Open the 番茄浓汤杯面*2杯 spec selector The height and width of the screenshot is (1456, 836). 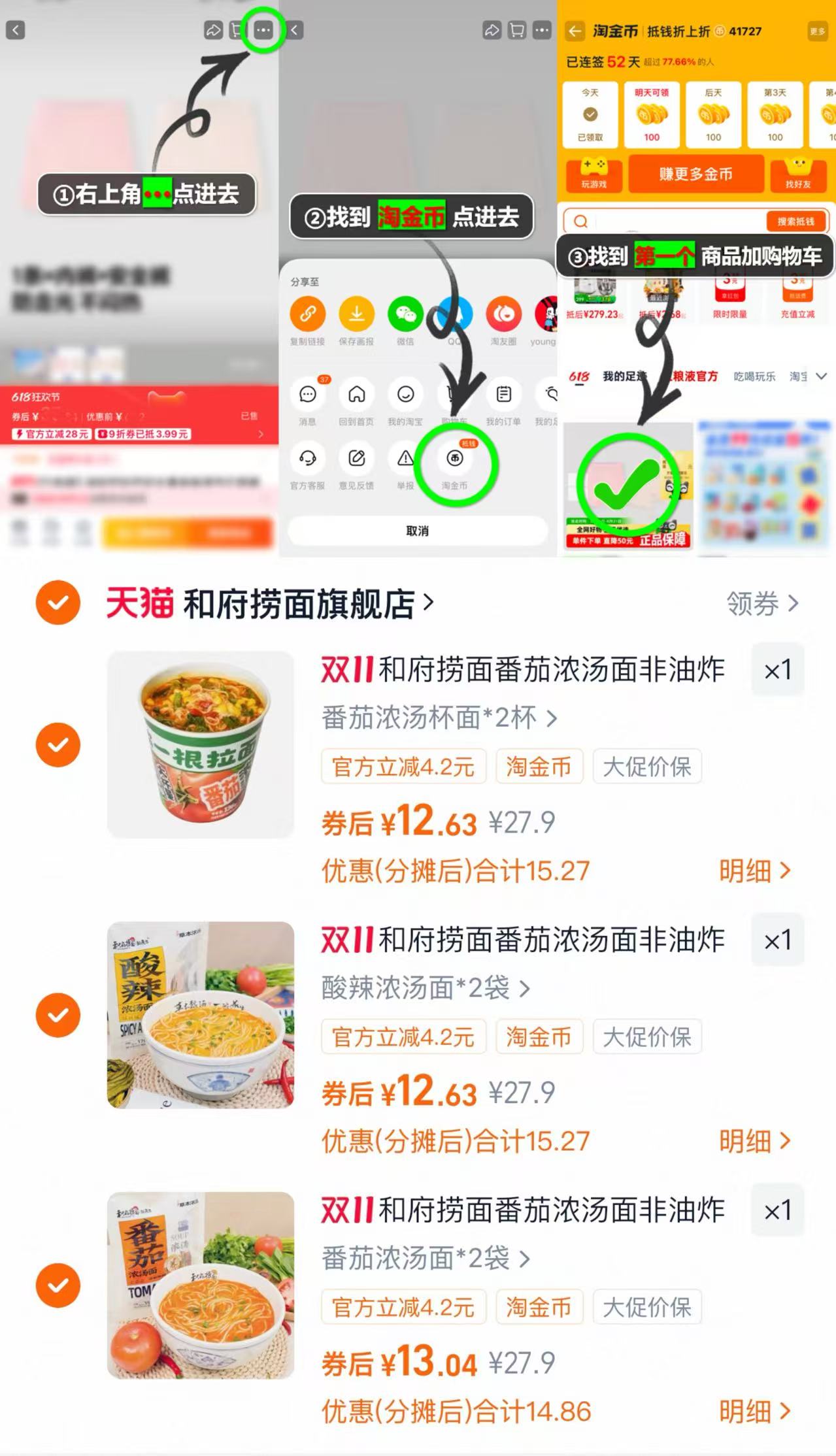pyautogui.click(x=439, y=718)
